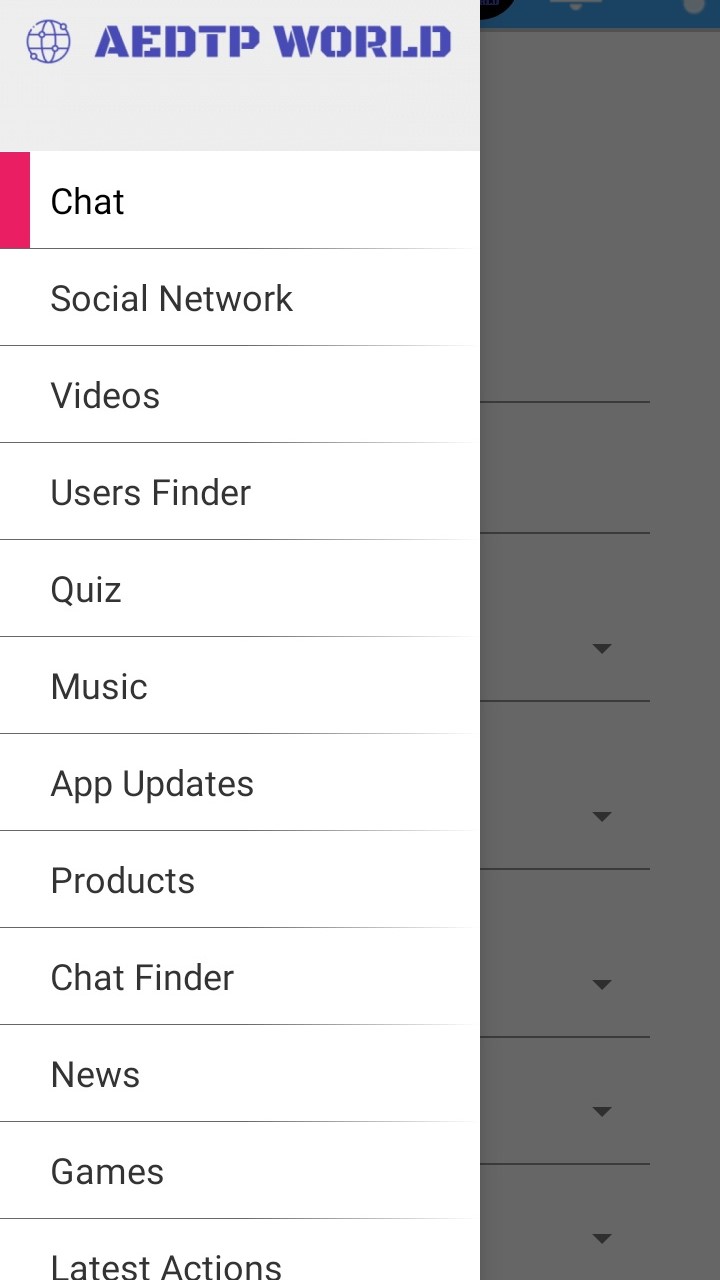Open the Games section

coord(240,1170)
